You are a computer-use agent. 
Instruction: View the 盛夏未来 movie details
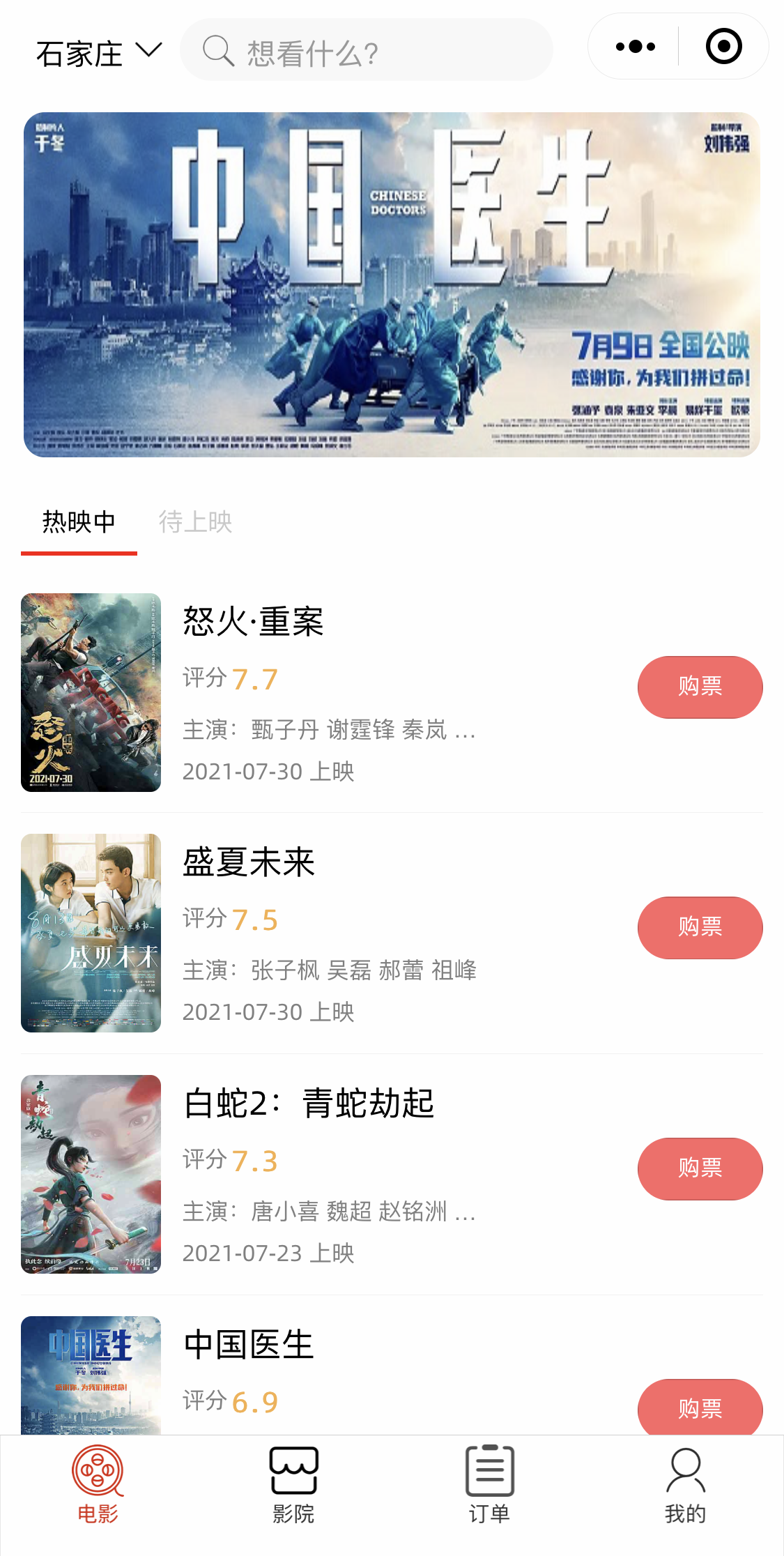pos(249,862)
